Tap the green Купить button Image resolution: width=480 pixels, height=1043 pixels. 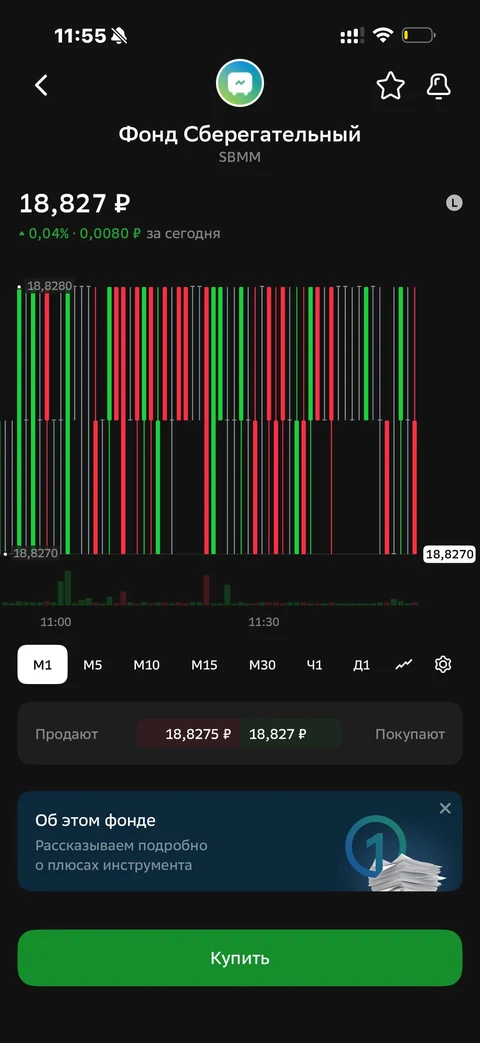pyautogui.click(x=240, y=958)
